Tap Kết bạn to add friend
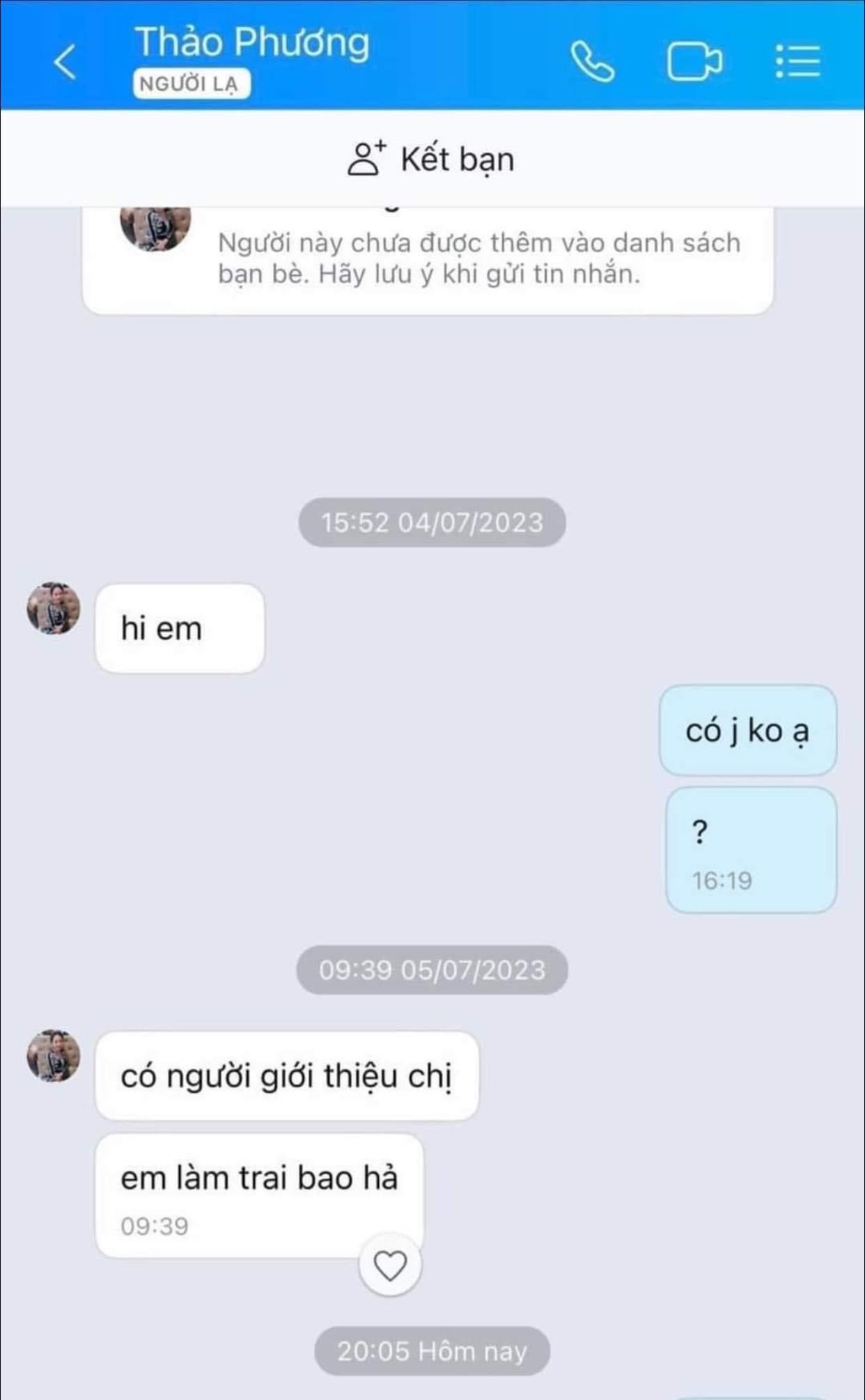865x1400 pixels. (432, 159)
